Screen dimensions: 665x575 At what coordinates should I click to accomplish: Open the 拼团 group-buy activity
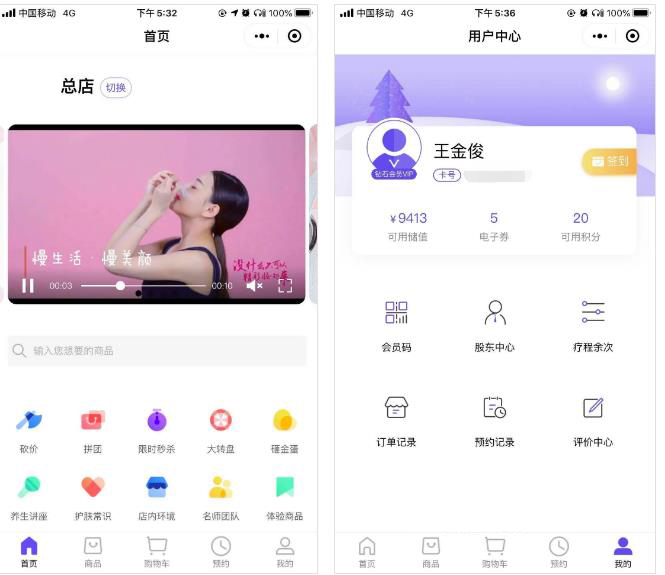coord(93,430)
